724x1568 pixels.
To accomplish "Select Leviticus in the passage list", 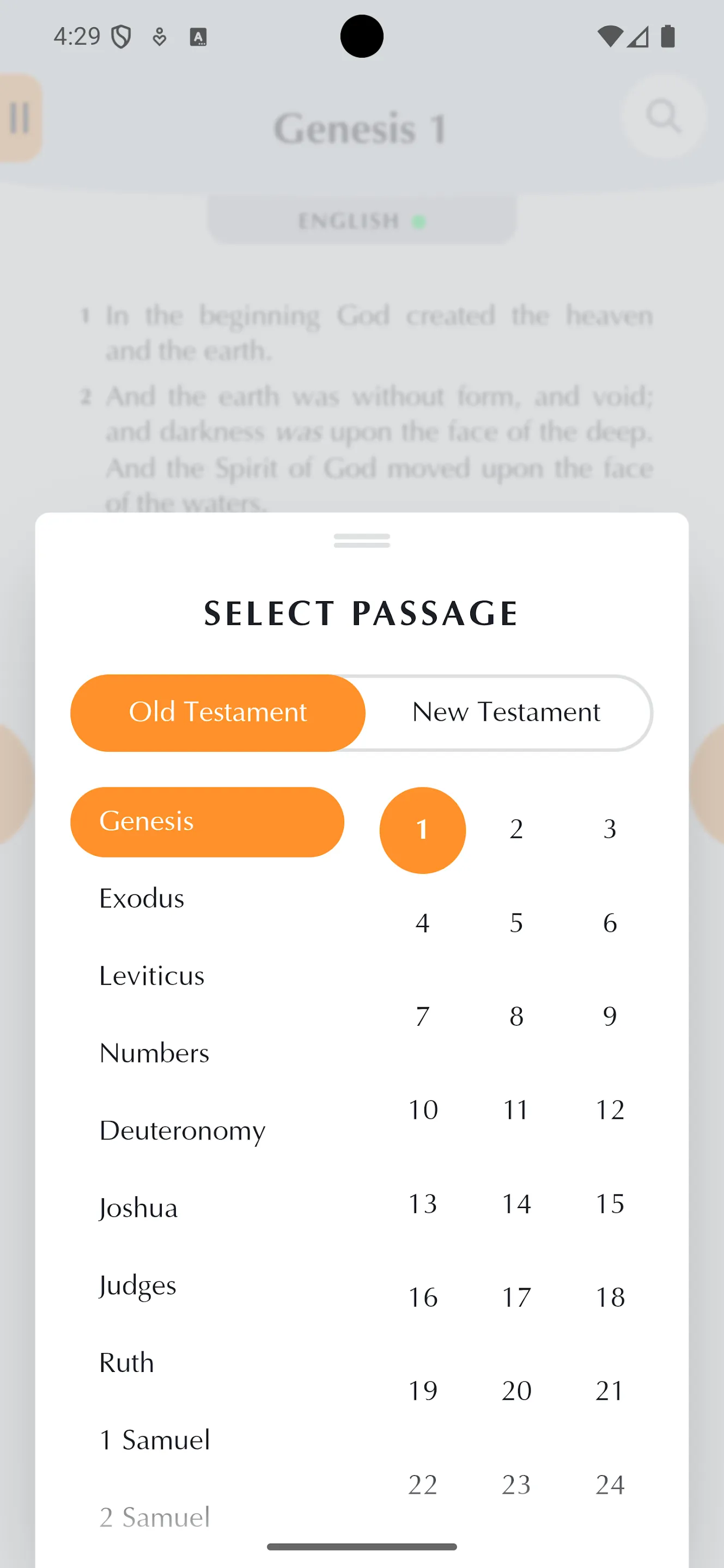I will pos(151,975).
